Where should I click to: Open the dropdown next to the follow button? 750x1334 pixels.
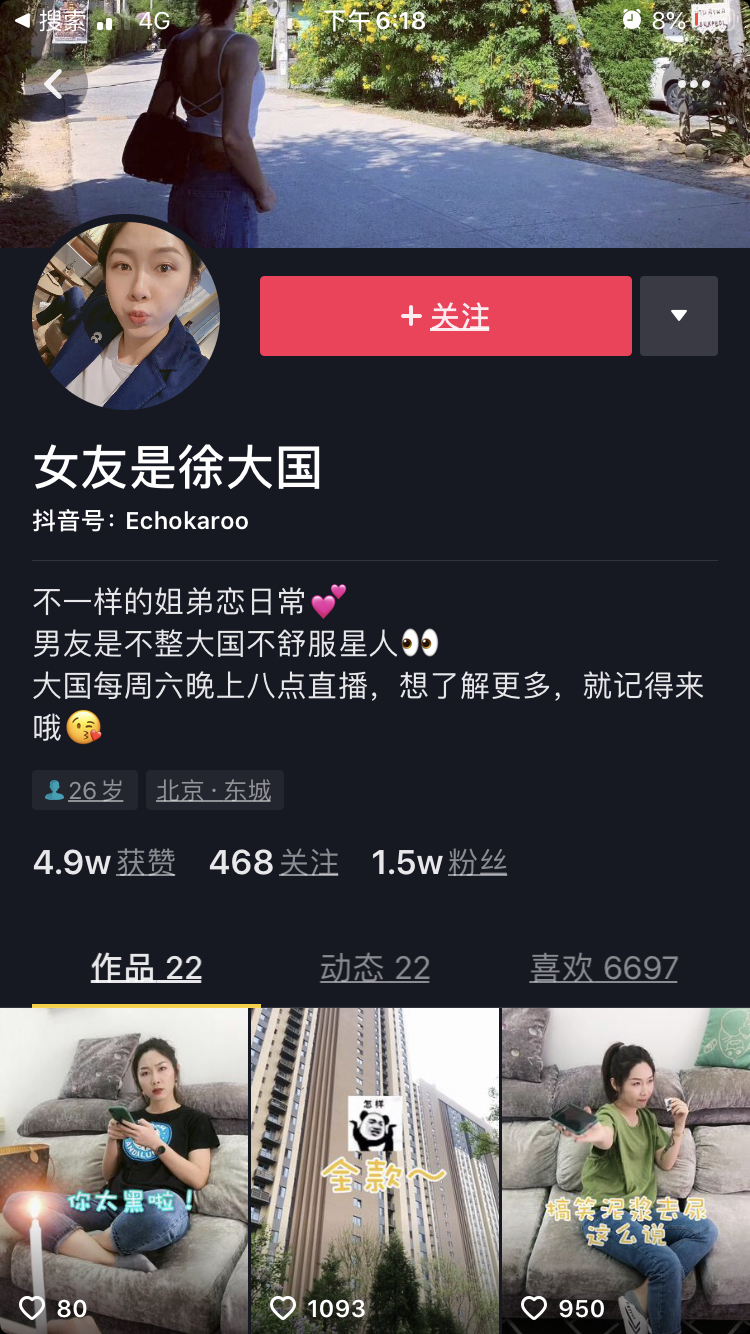(679, 316)
